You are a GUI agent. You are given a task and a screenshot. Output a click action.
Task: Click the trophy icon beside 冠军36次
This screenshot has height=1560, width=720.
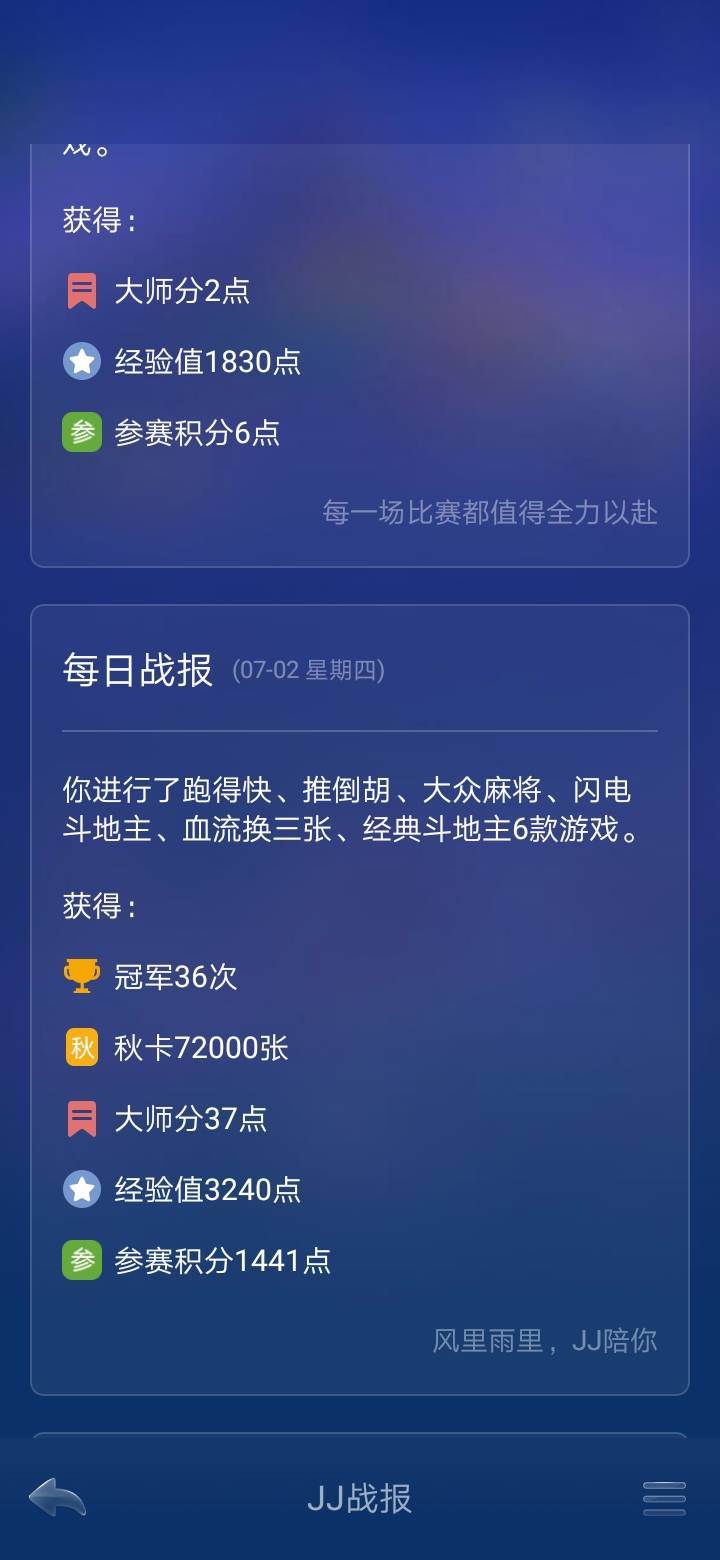click(x=81, y=975)
